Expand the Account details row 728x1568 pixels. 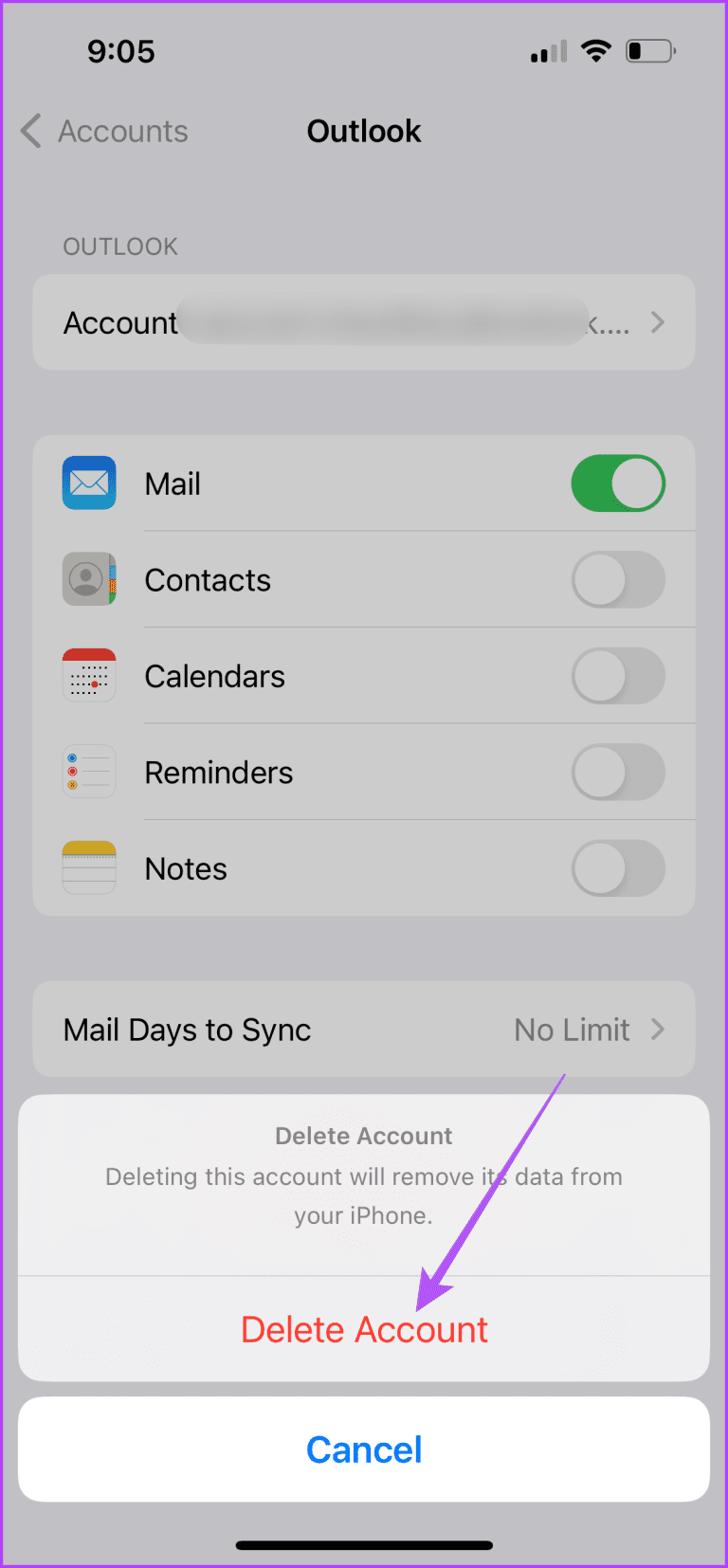[364, 322]
